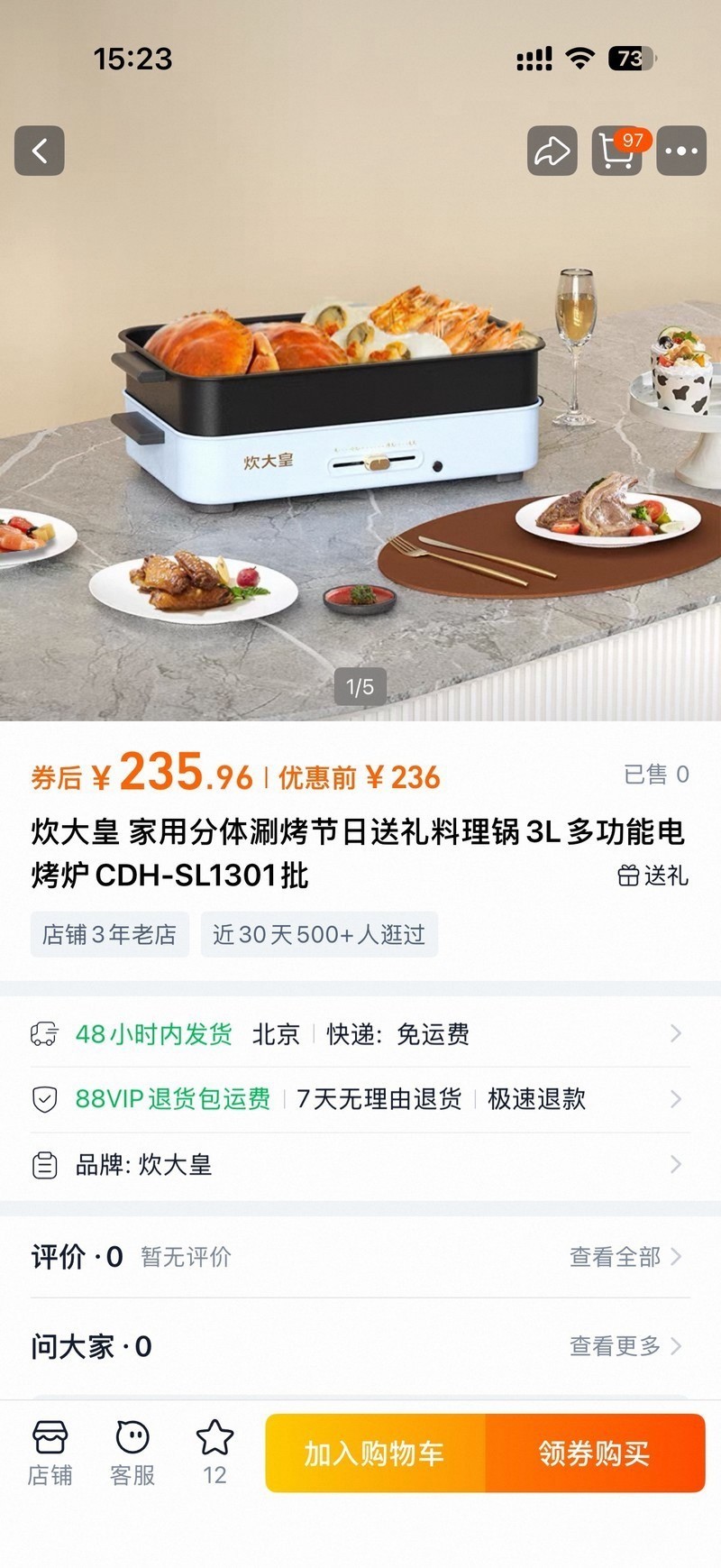The width and height of the screenshot is (721, 1568).
Task: Tap 加入购物车 to add to cart
Action: (x=375, y=1453)
